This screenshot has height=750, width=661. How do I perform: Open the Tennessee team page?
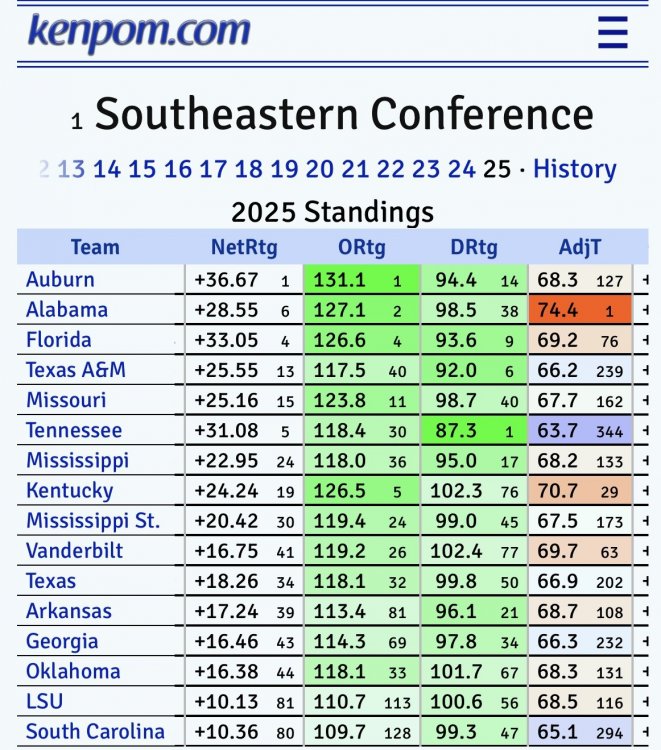(x=74, y=430)
